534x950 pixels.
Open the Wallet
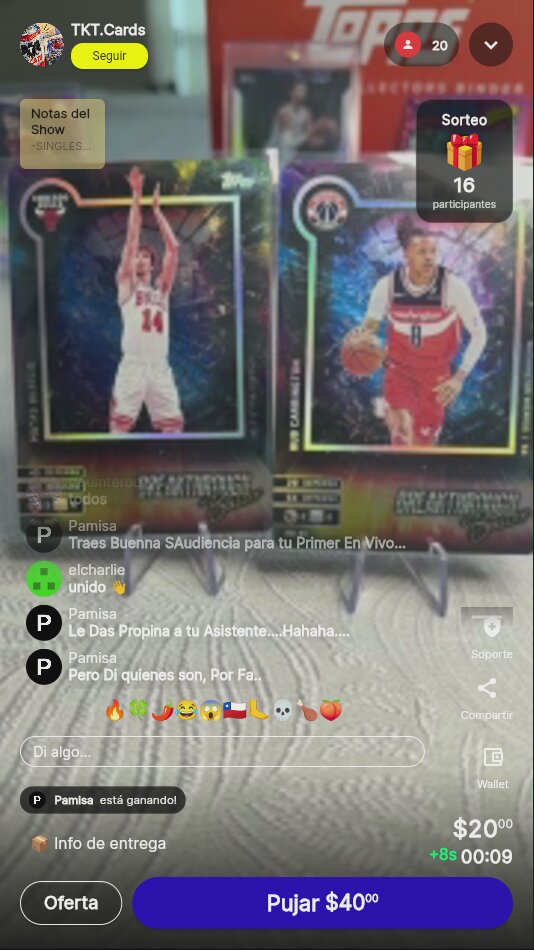pyautogui.click(x=493, y=768)
